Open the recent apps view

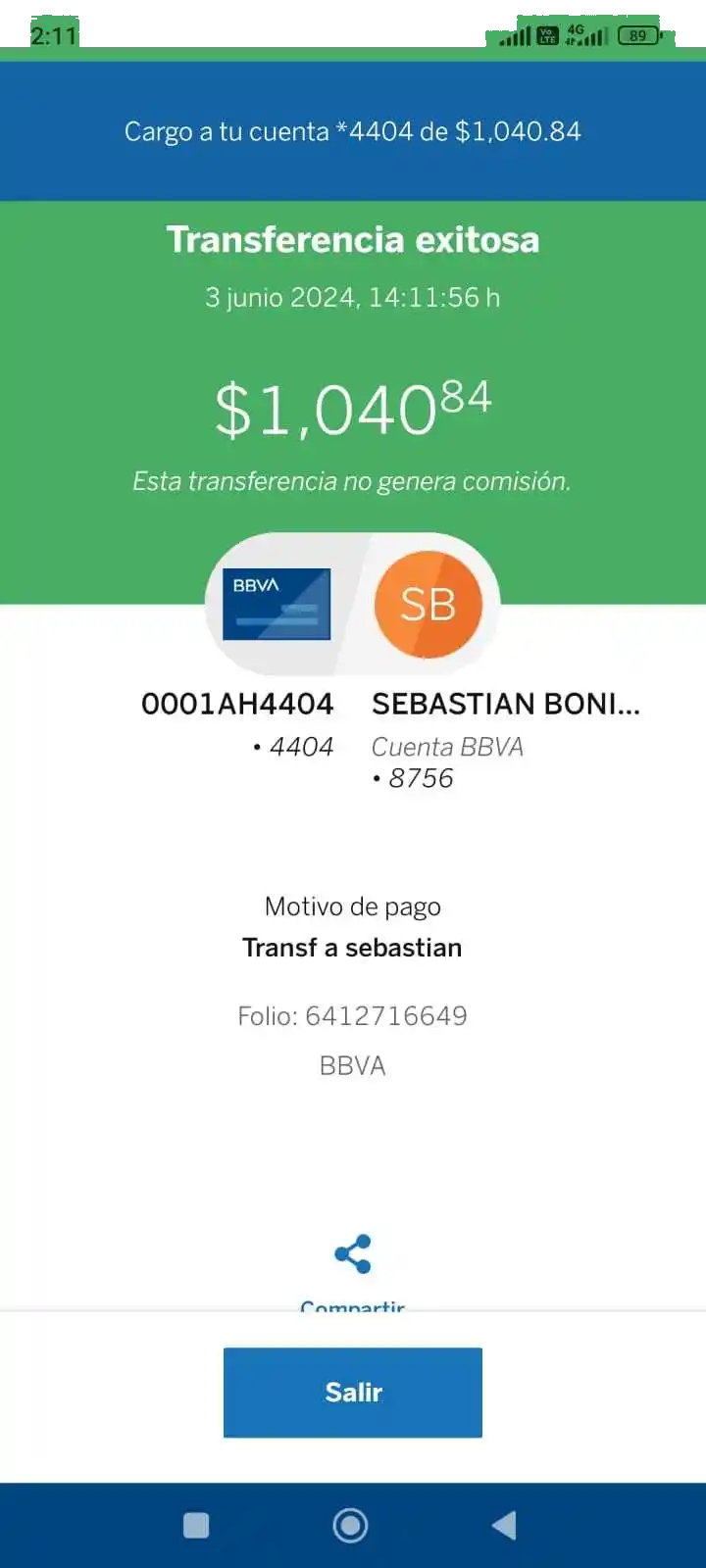pyautogui.click(x=196, y=1525)
